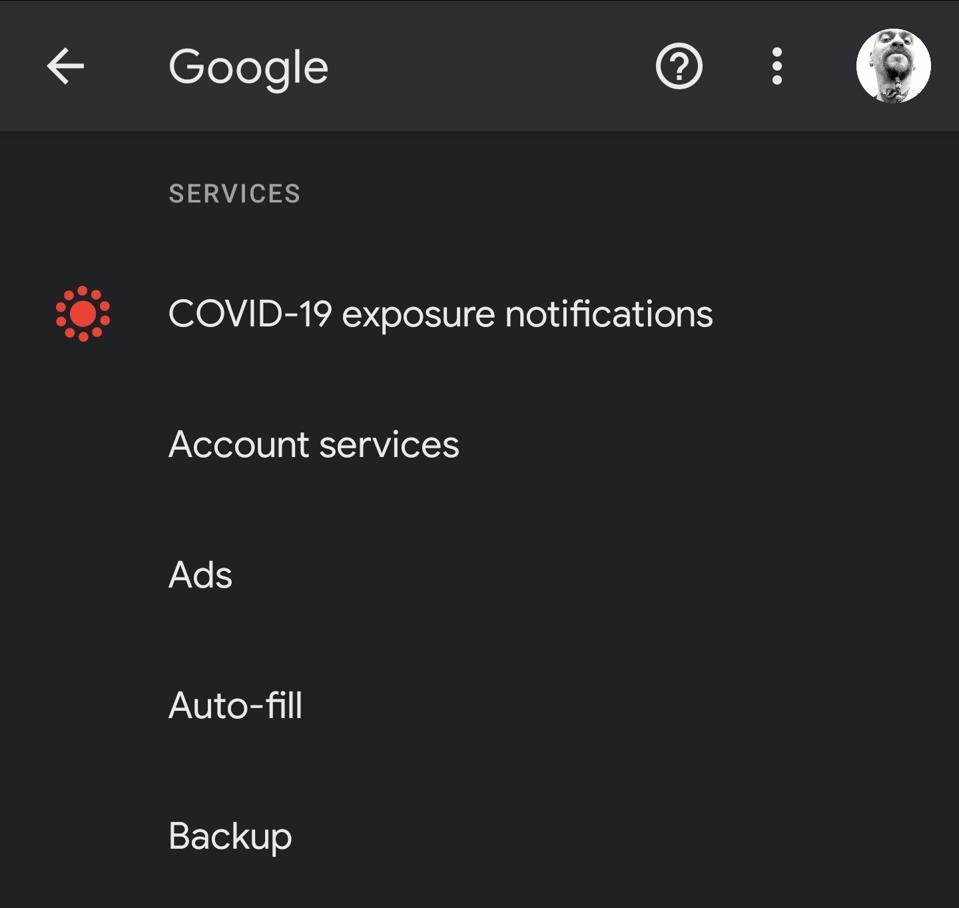Open COVID-19 exposure notifications
This screenshot has width=959, height=908.
440,314
